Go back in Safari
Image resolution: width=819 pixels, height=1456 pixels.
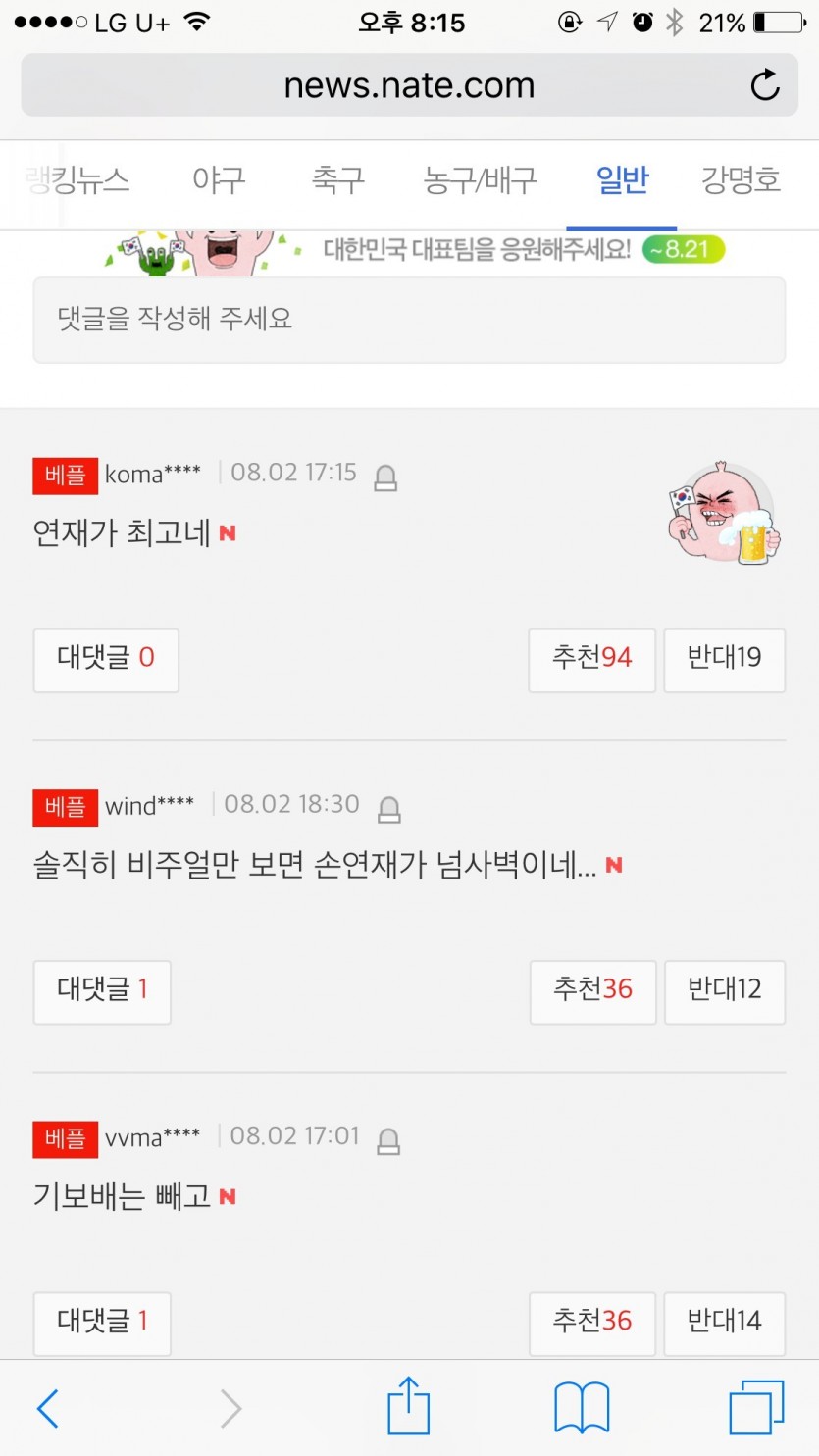point(47,1409)
